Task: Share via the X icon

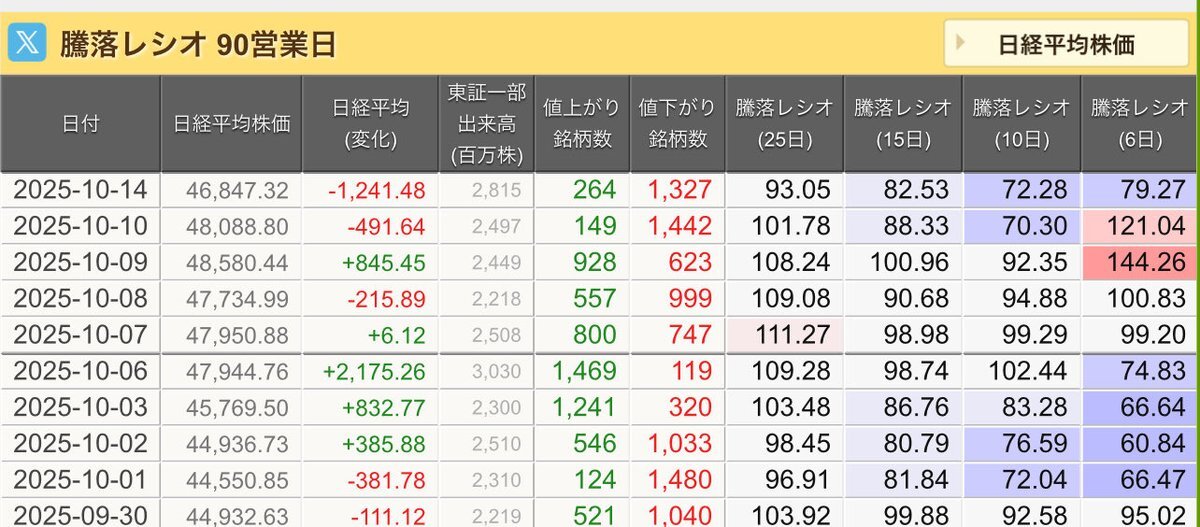Action: [x=27, y=43]
